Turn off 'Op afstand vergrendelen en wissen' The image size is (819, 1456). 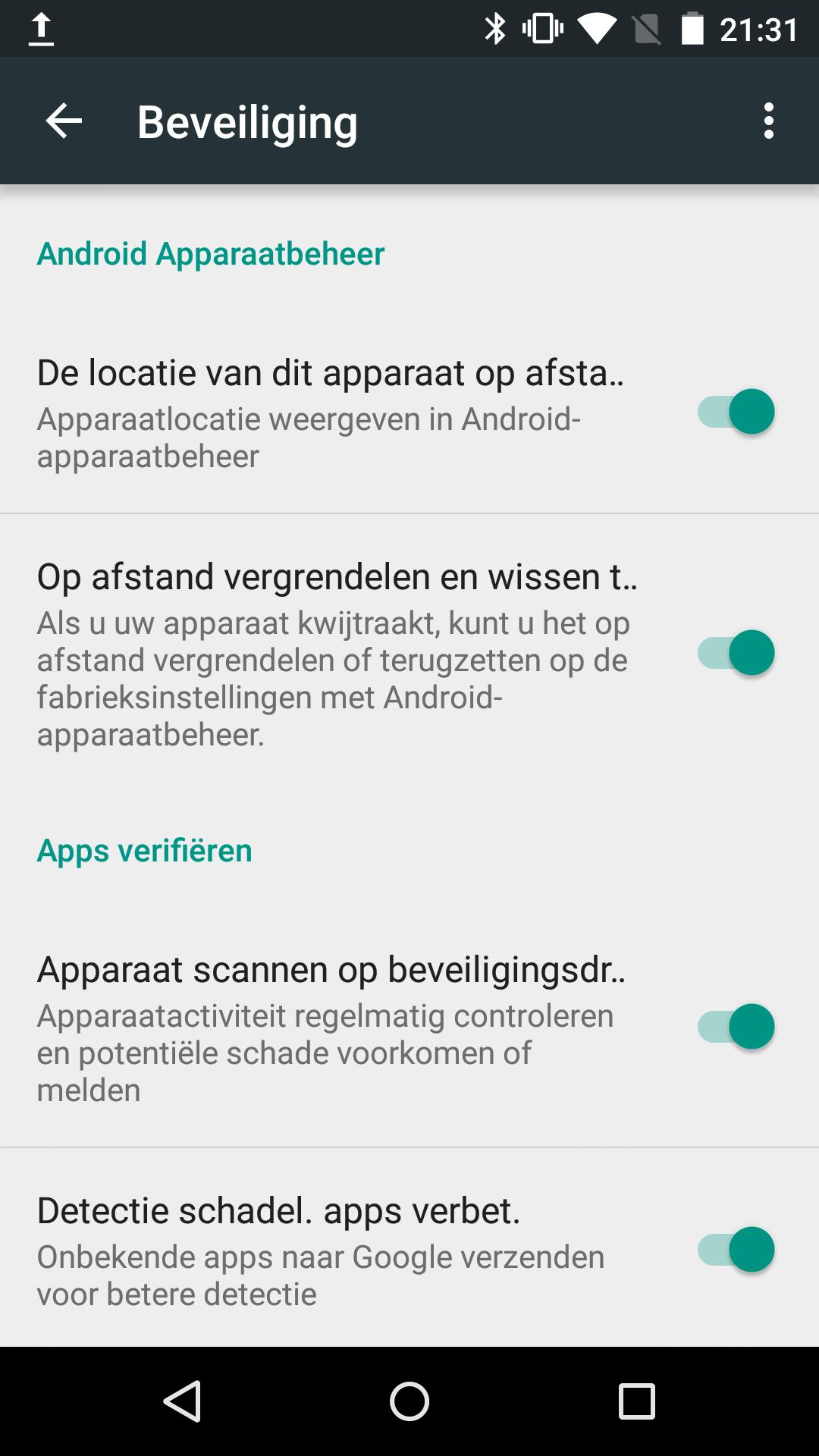736,653
